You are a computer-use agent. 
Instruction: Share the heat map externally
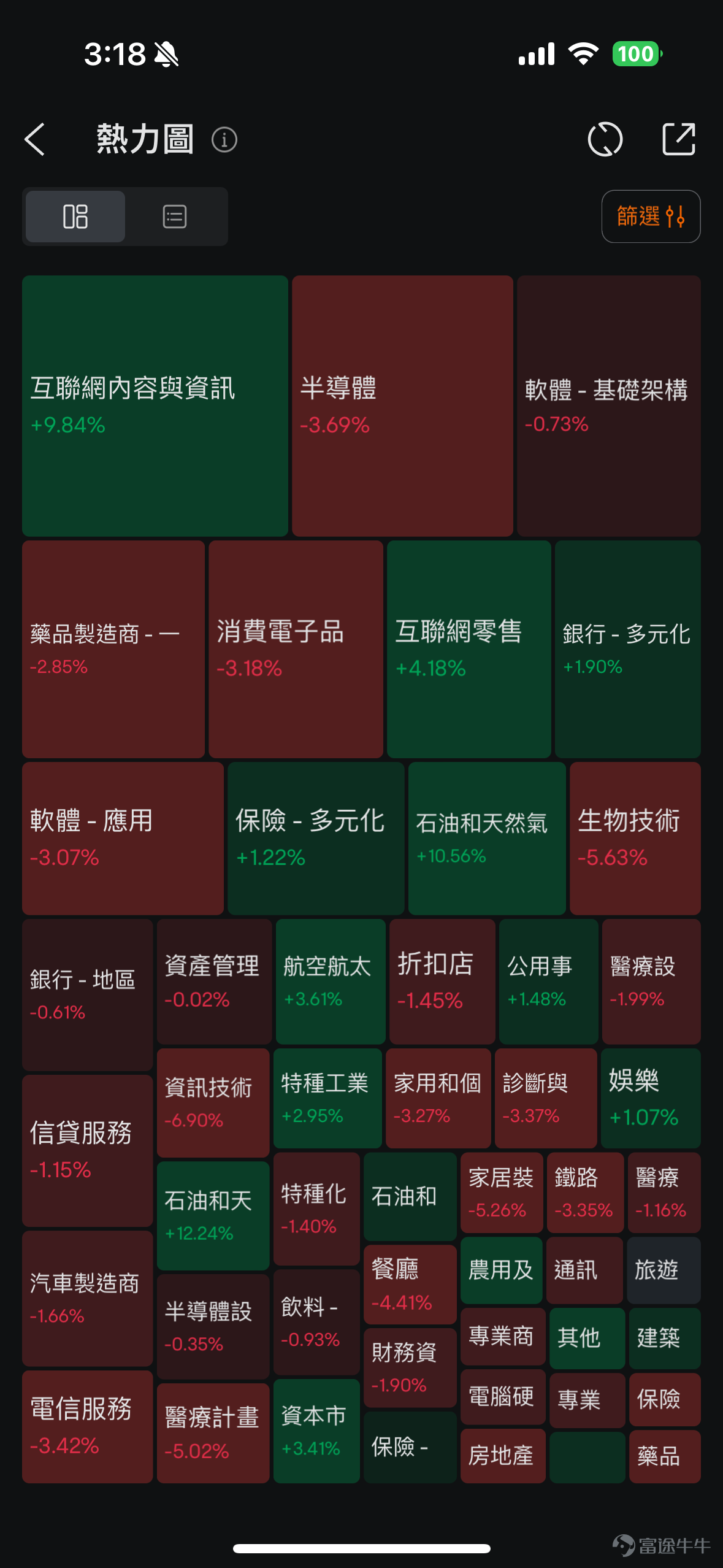(x=679, y=139)
